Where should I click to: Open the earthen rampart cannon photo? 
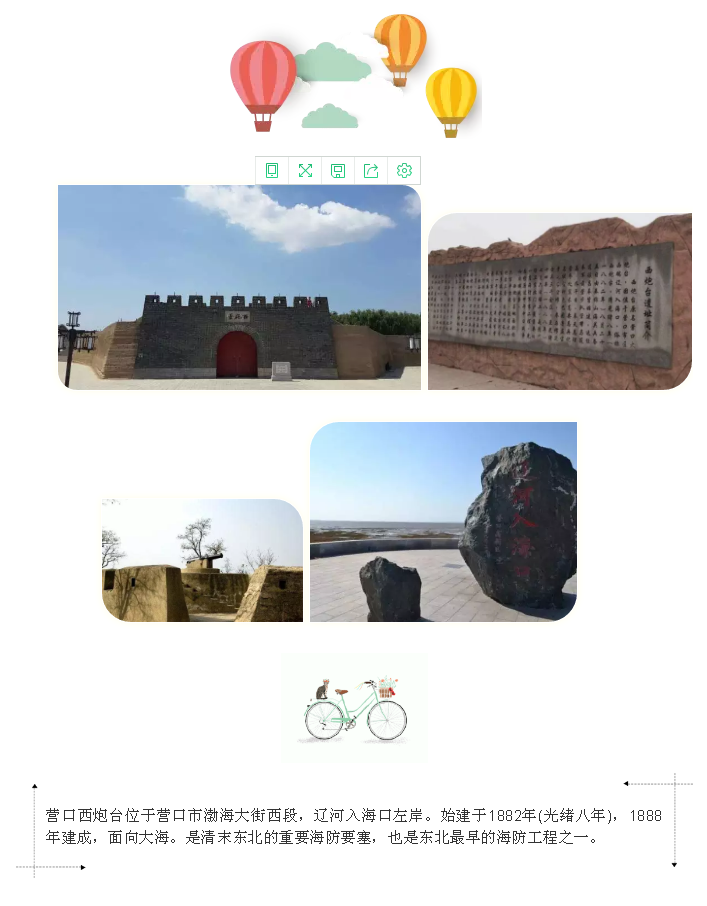(x=202, y=560)
